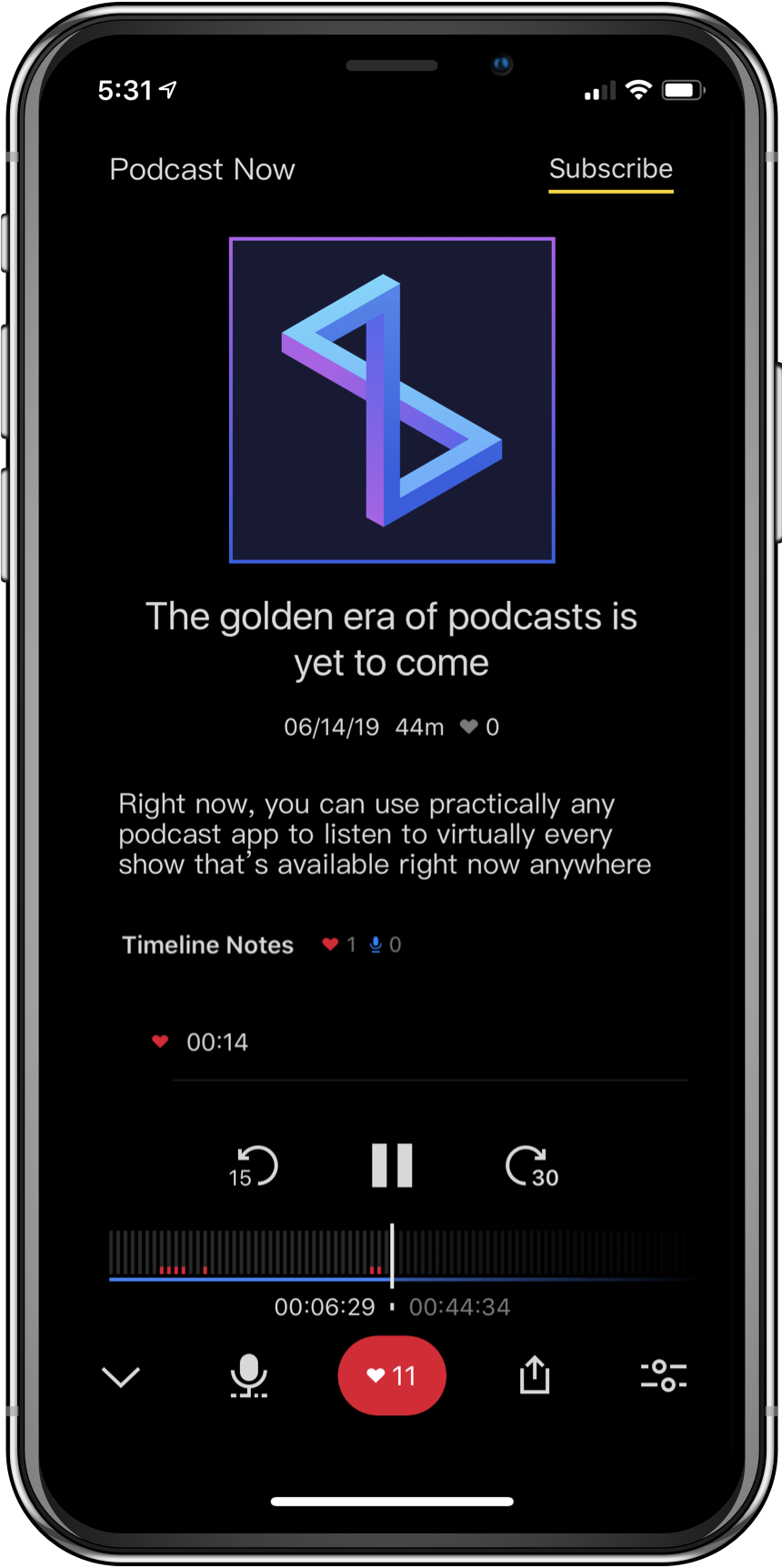Rewind playback 15 seconds
Screen dimensions: 782x1568
click(254, 1166)
